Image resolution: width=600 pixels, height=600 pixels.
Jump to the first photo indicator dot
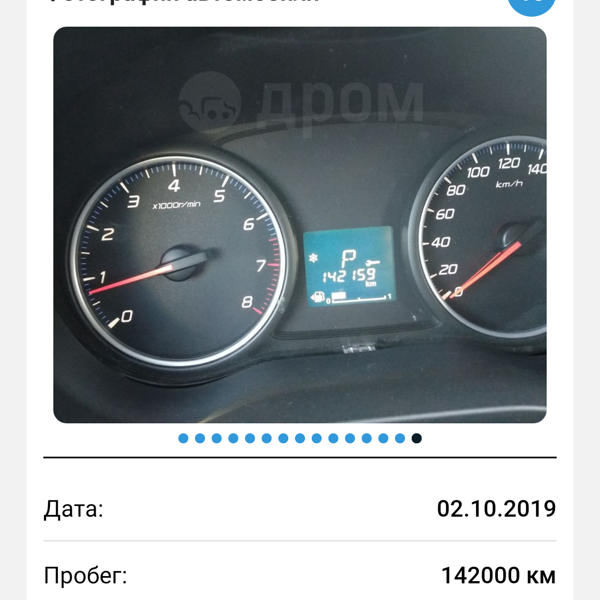coord(183,438)
